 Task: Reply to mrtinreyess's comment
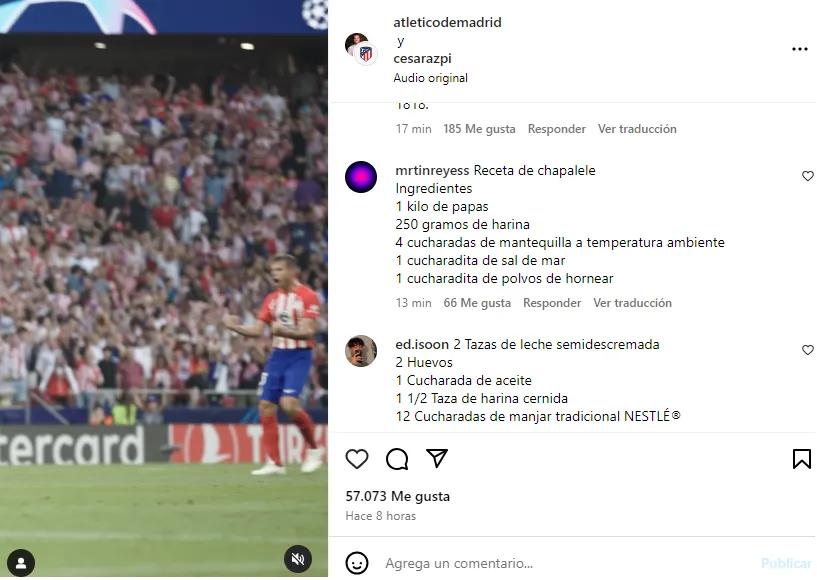[x=552, y=303]
